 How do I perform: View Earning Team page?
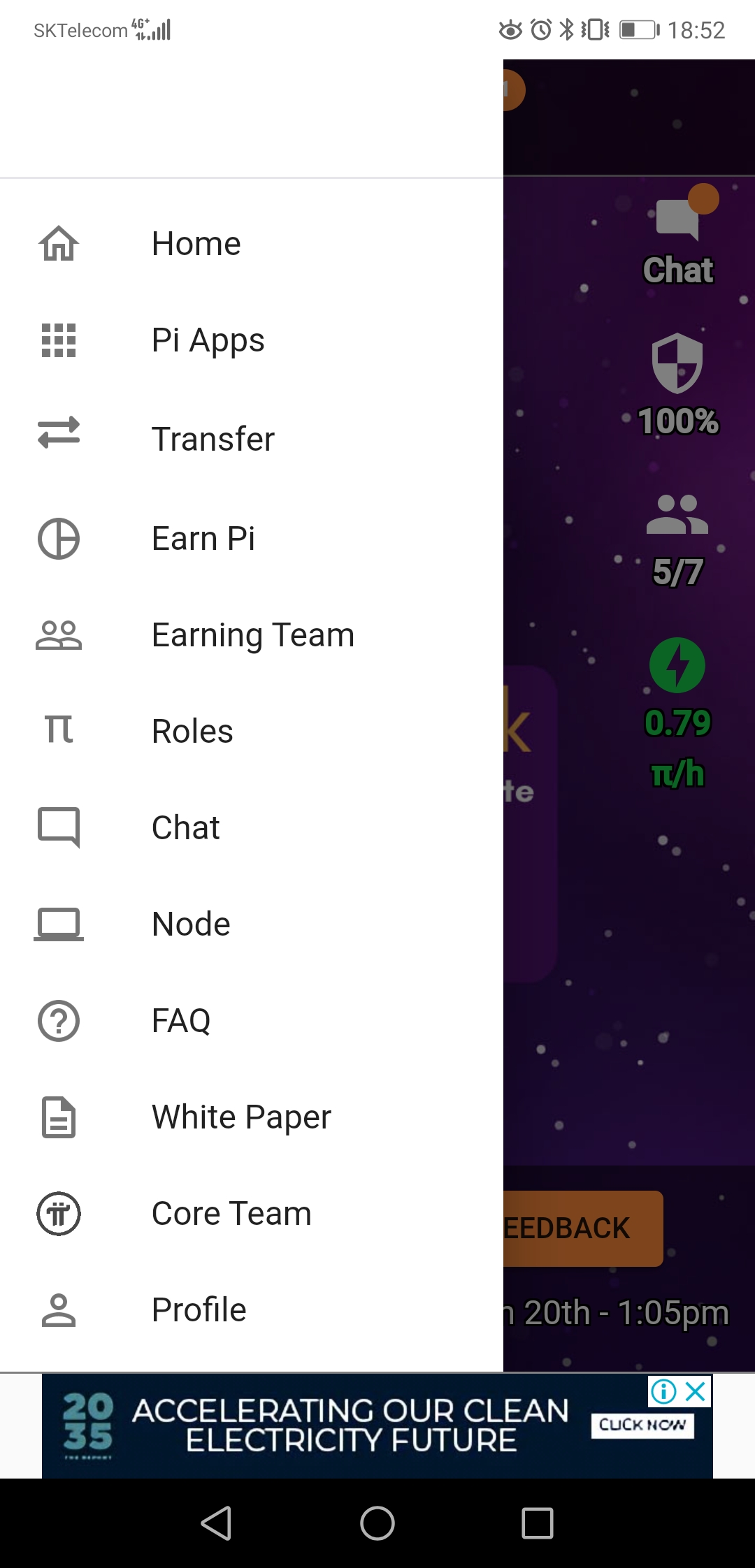pyautogui.click(x=252, y=635)
